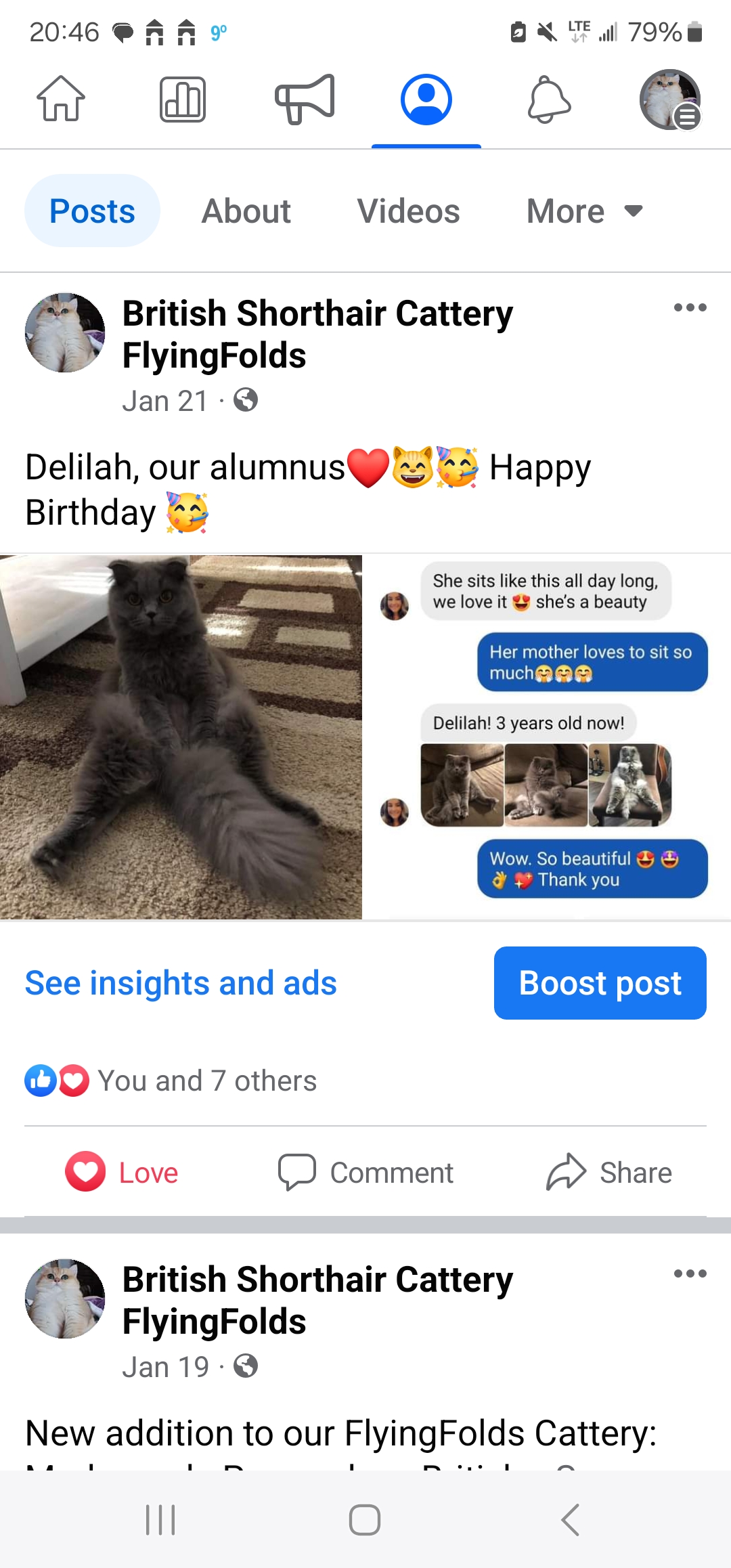Select the Posts tab
Viewport: 731px width, 1568px height.
[93, 211]
